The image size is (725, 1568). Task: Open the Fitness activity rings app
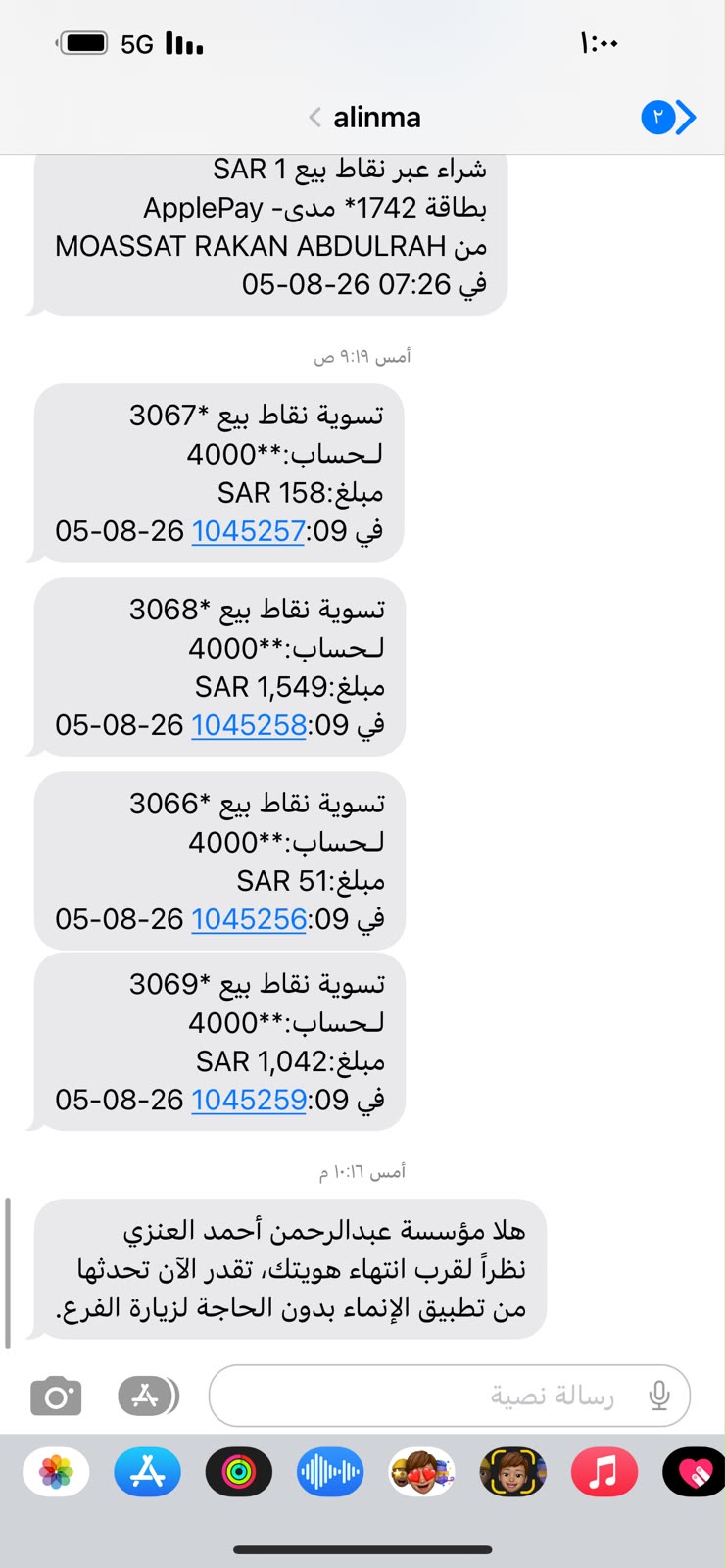[239, 1472]
